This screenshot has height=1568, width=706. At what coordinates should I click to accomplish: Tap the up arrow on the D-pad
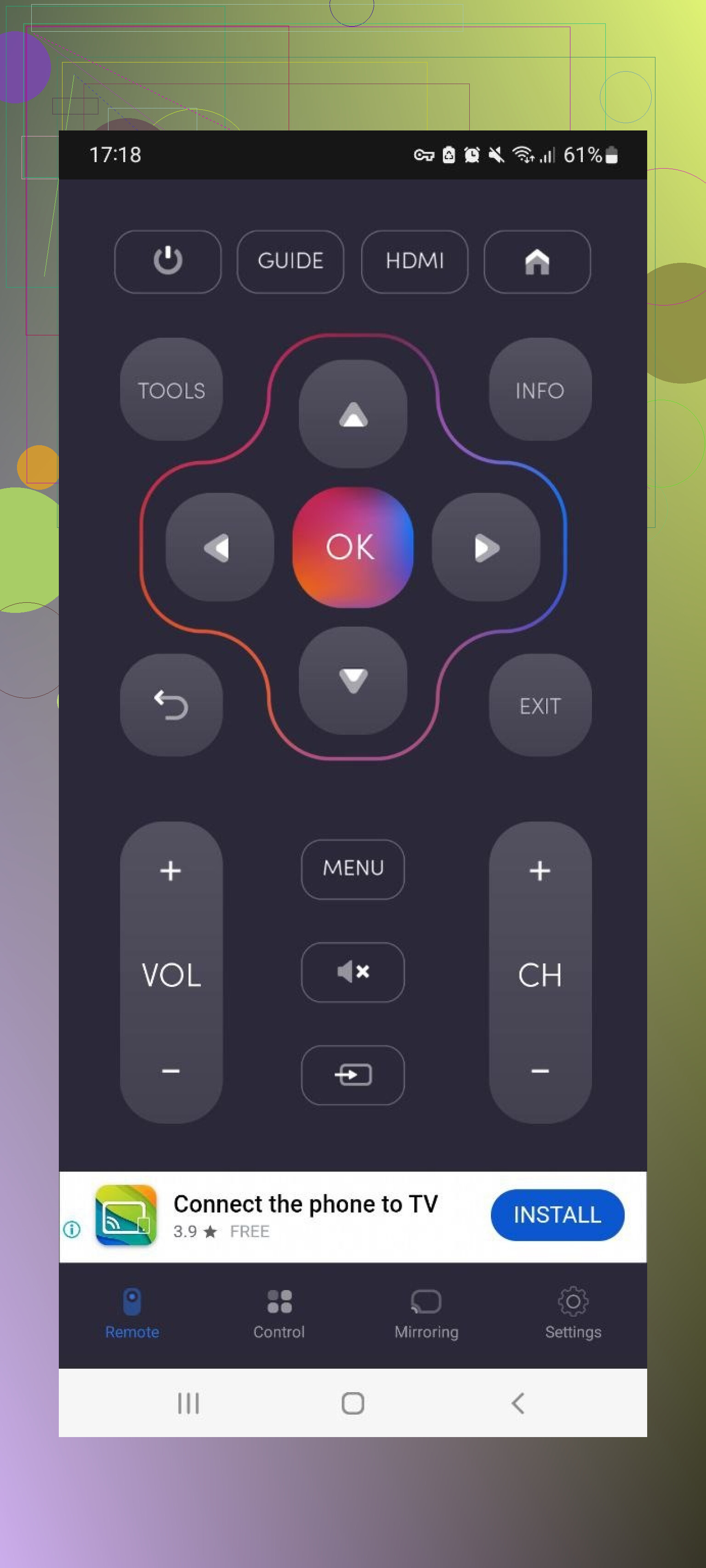pyautogui.click(x=353, y=414)
